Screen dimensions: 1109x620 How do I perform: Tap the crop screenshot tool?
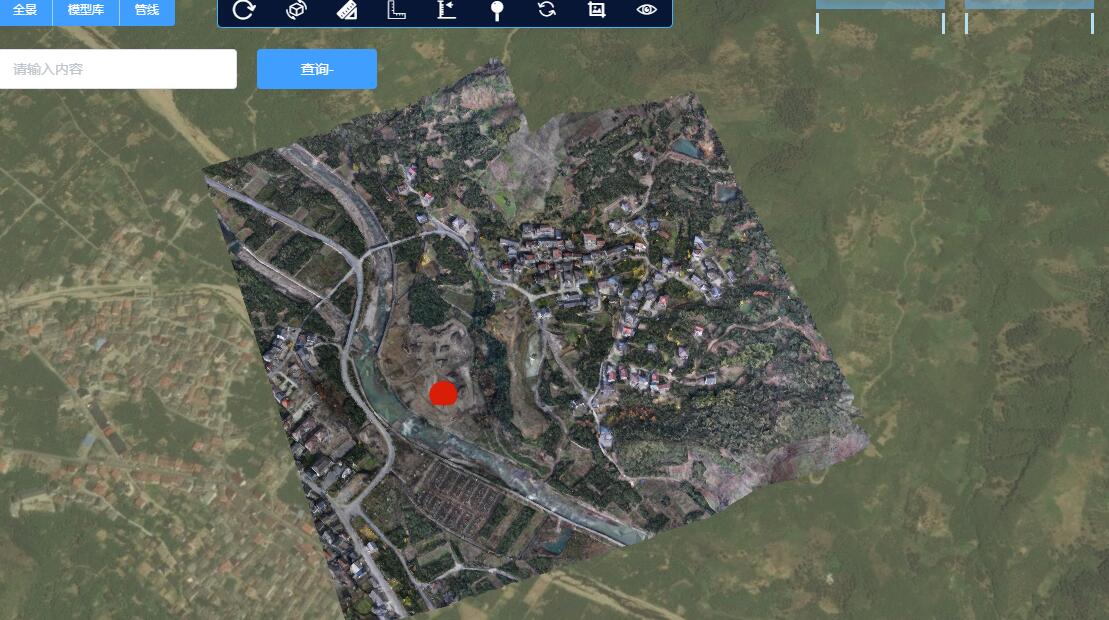597,10
